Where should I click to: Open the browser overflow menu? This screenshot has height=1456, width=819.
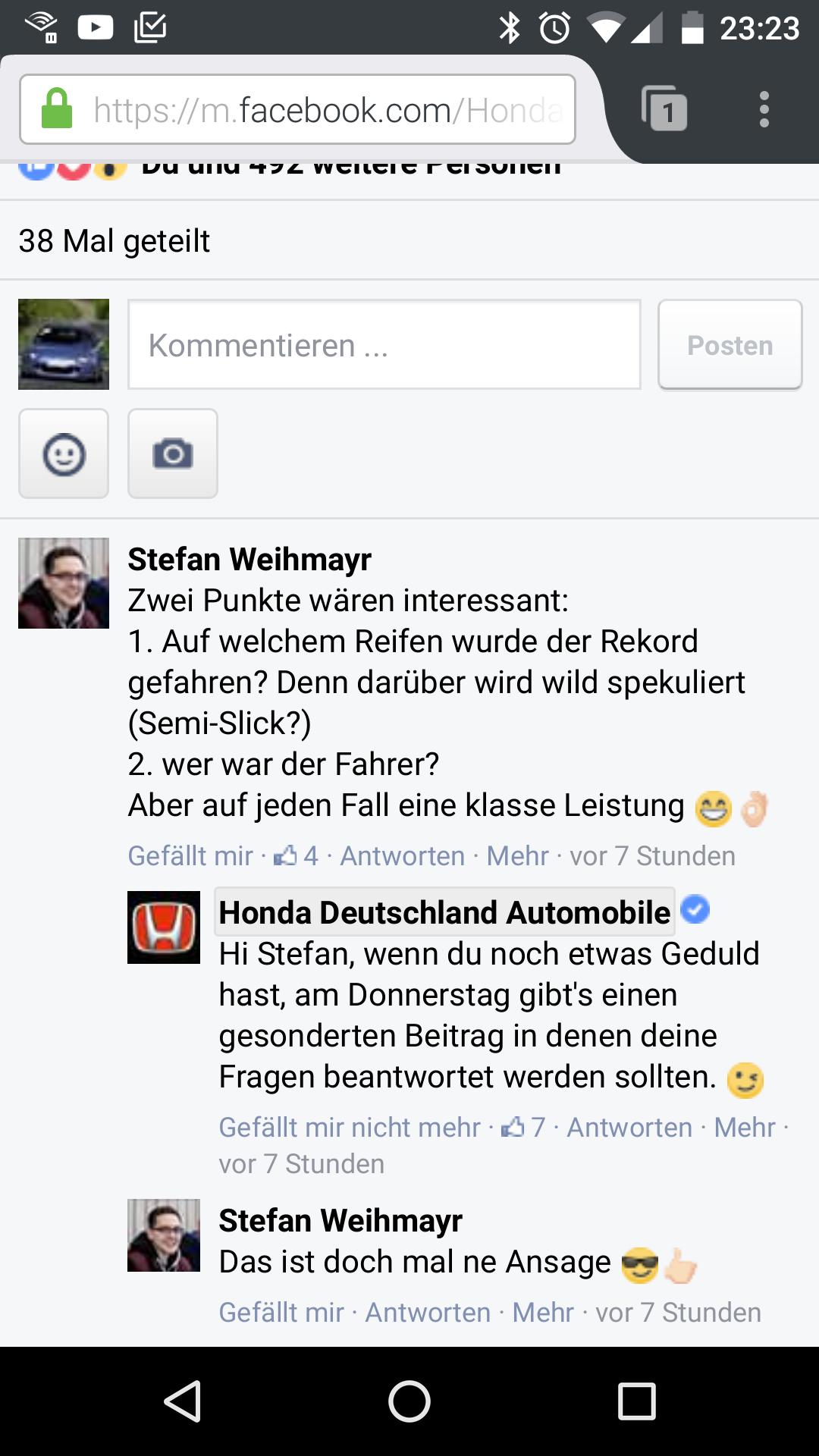764,109
